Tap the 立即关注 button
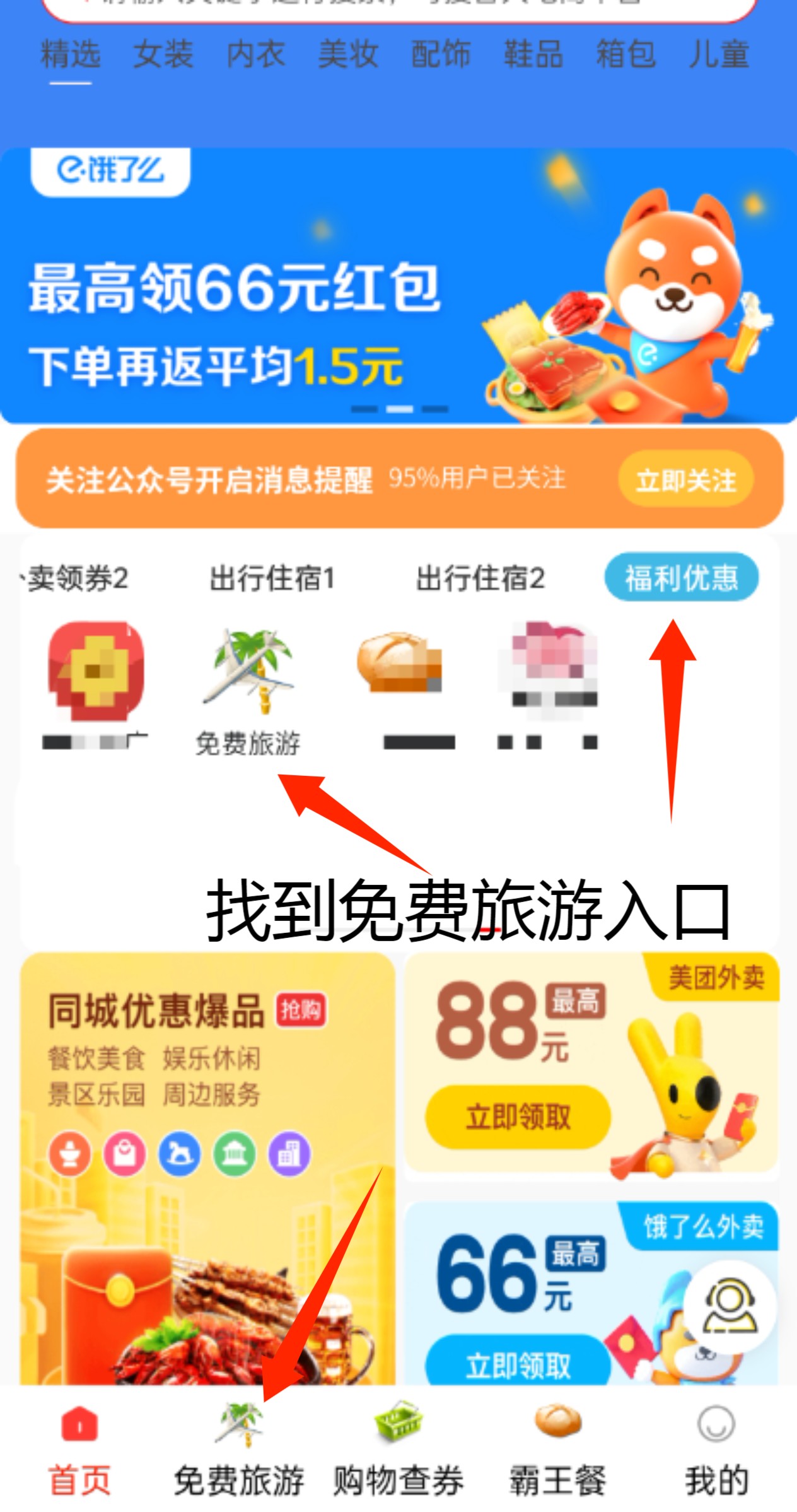 [686, 480]
